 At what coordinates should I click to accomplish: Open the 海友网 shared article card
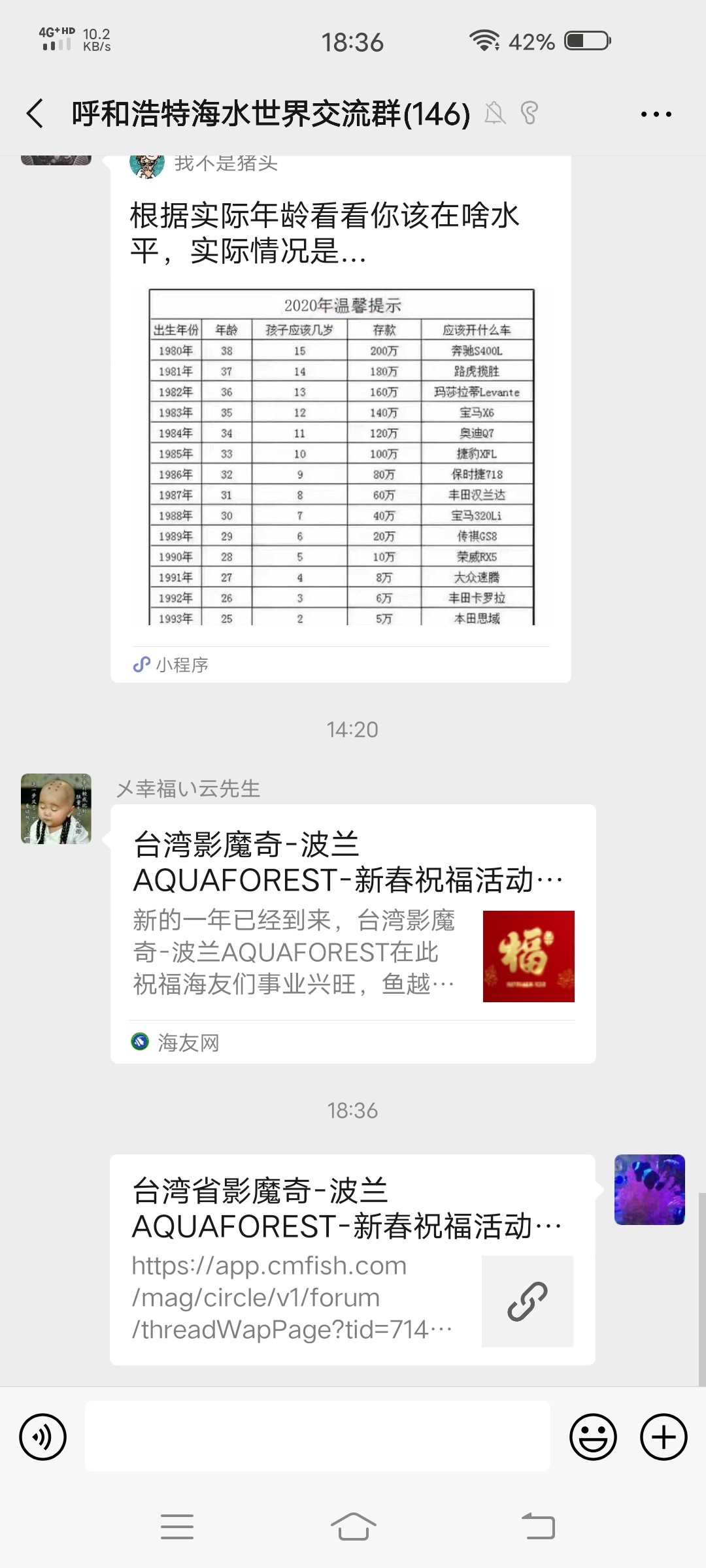pyautogui.click(x=353, y=933)
